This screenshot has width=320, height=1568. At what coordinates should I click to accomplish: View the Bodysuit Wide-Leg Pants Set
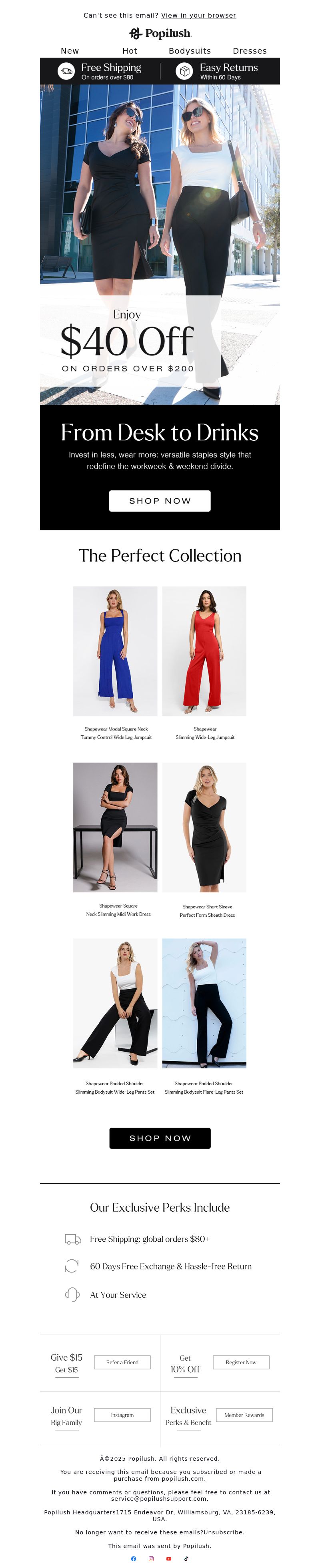pos(115,1003)
